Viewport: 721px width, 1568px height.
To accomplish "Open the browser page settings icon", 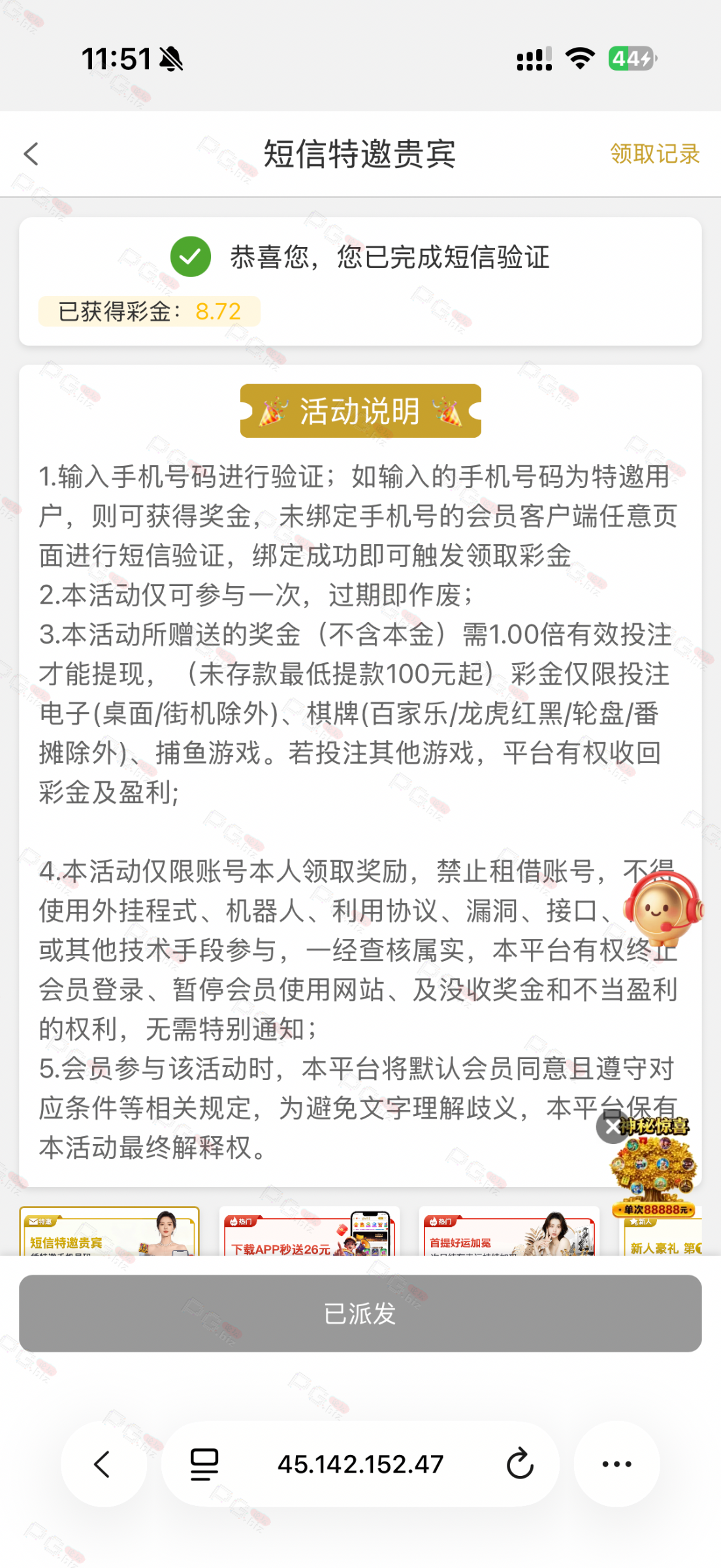I will 204,1464.
